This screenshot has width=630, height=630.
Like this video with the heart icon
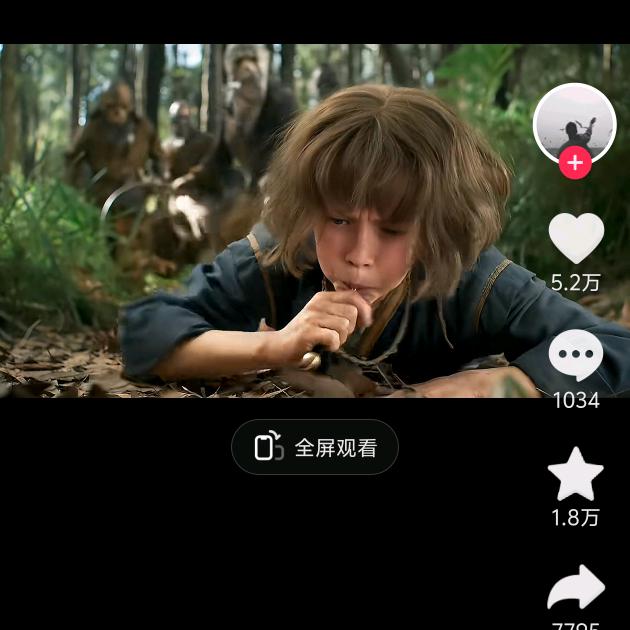pos(576,240)
